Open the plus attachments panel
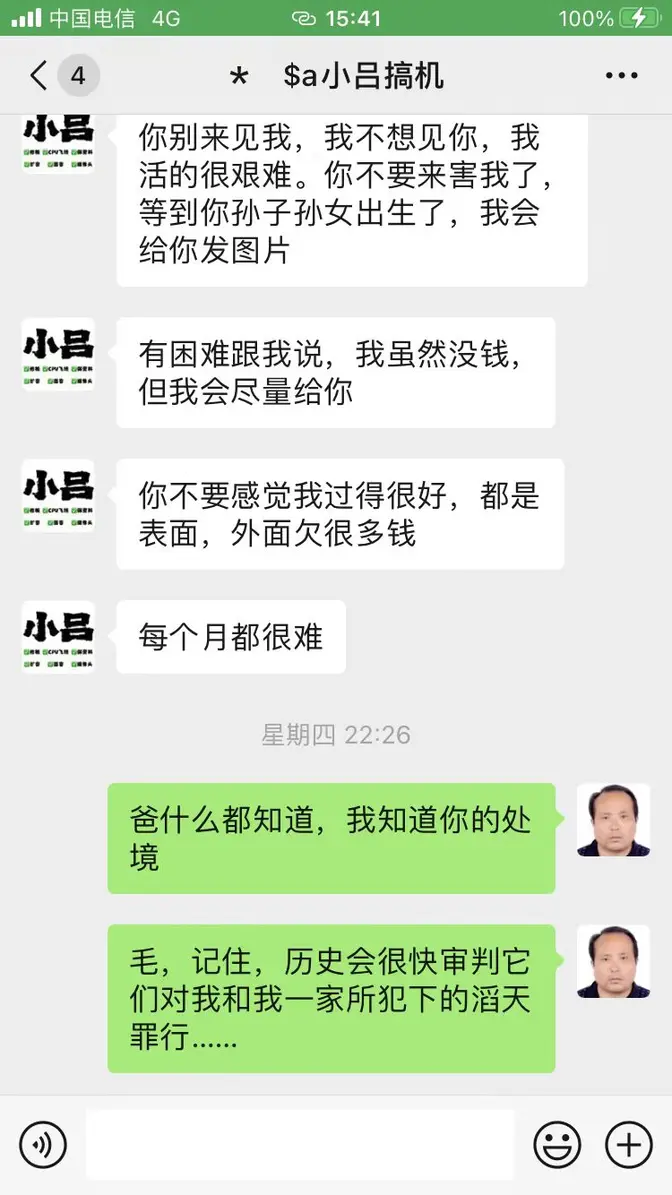Viewport: 672px width, 1195px height. click(629, 1144)
